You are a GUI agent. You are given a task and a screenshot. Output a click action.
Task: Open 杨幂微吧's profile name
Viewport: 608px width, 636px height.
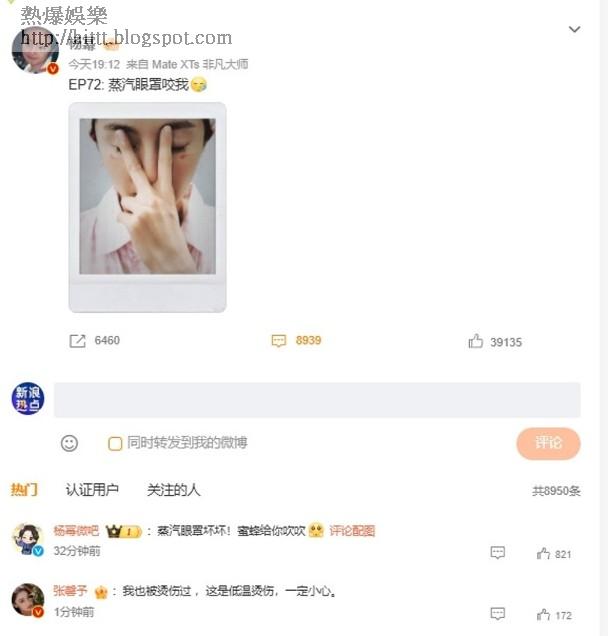tap(76, 531)
